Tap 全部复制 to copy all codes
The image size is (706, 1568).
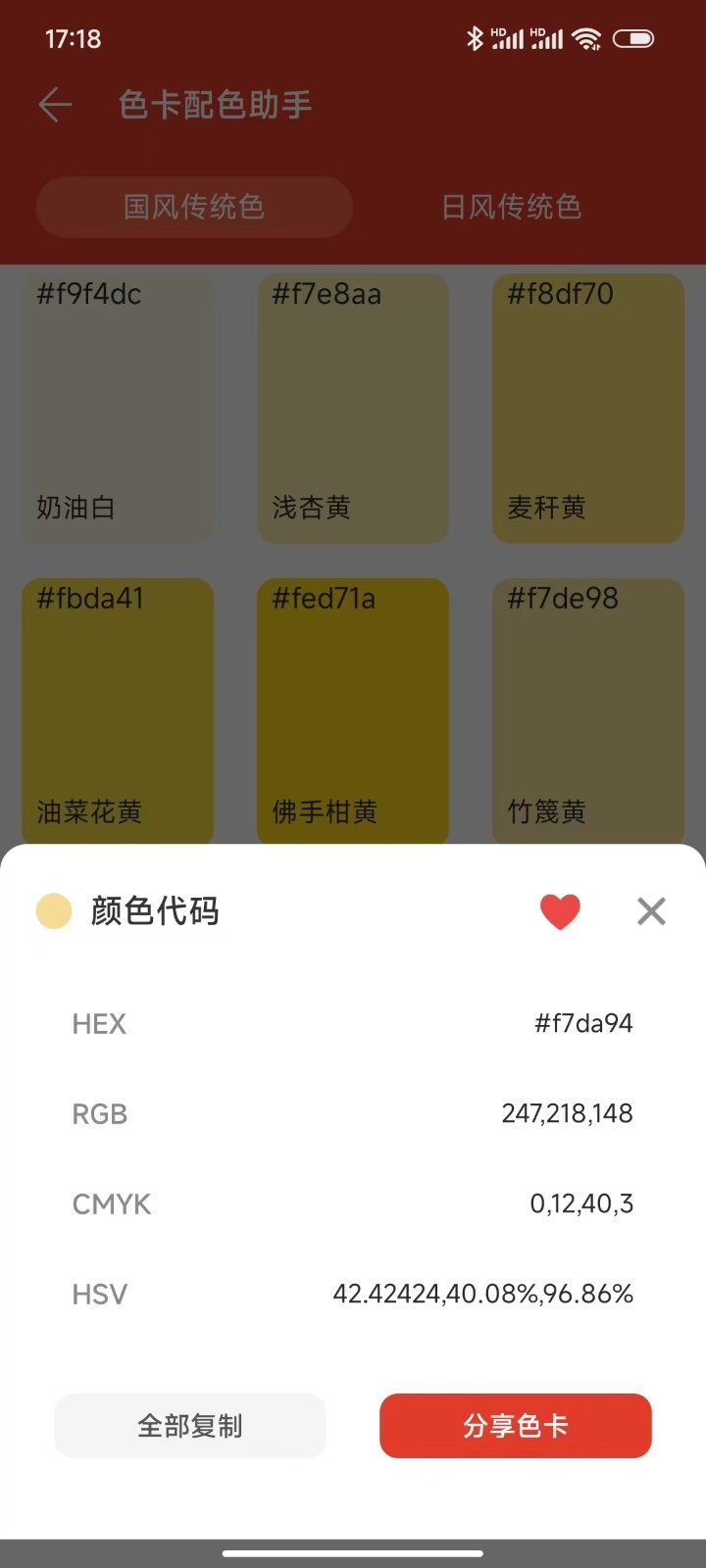coord(190,1426)
